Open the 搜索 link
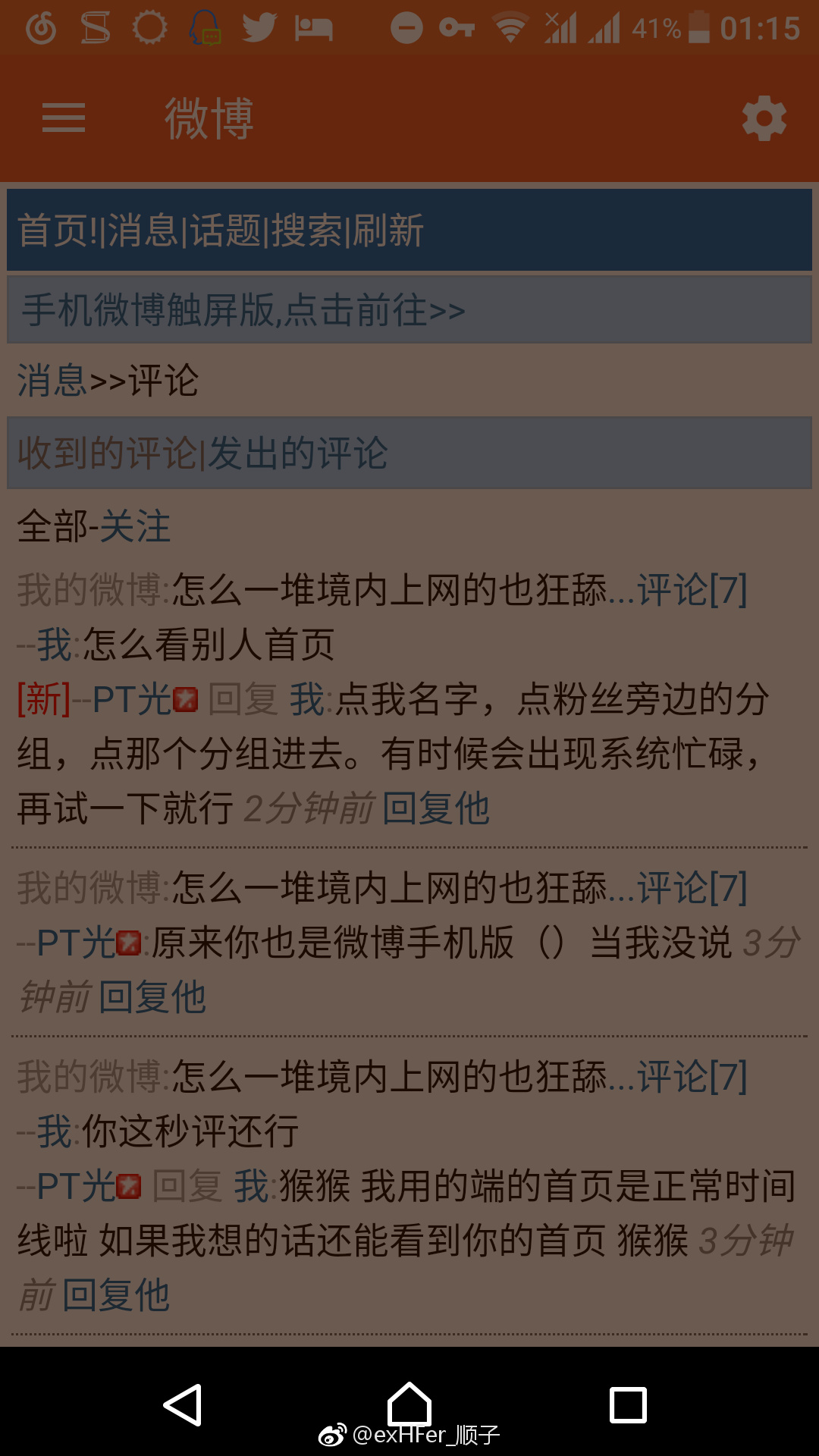This screenshot has height=1456, width=819. [306, 231]
